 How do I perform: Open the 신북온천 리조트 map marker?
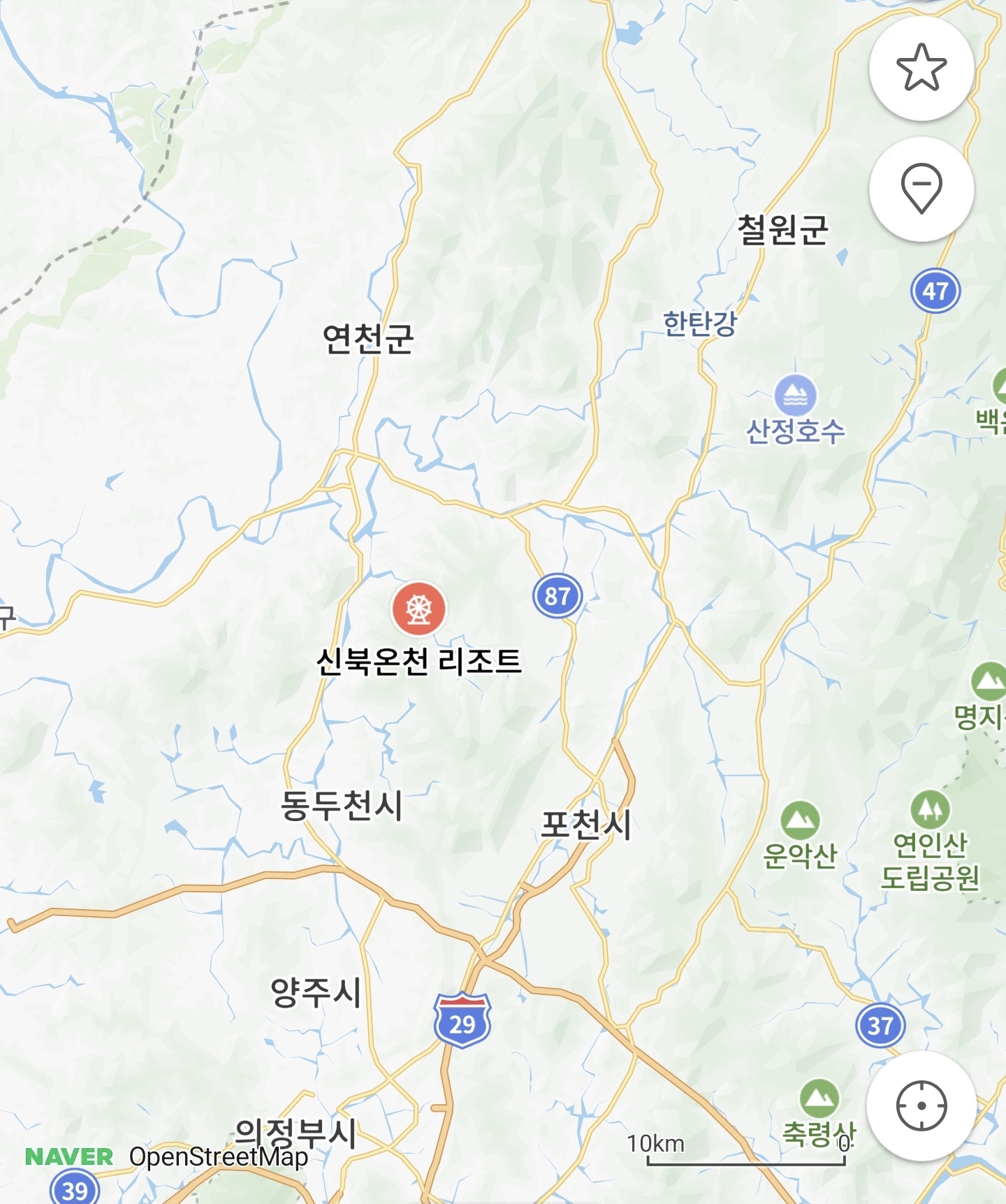[x=418, y=609]
